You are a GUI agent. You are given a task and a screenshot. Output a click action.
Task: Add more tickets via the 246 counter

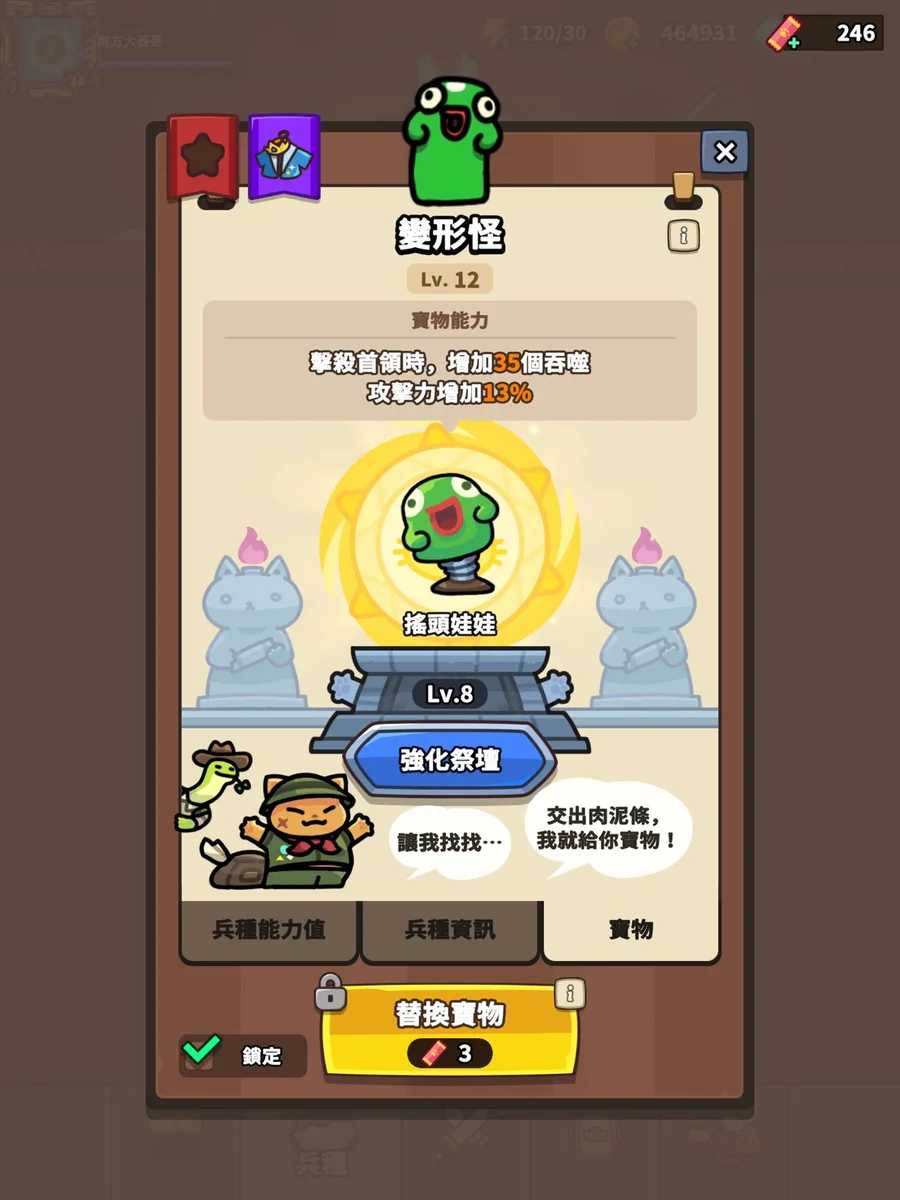coord(785,34)
